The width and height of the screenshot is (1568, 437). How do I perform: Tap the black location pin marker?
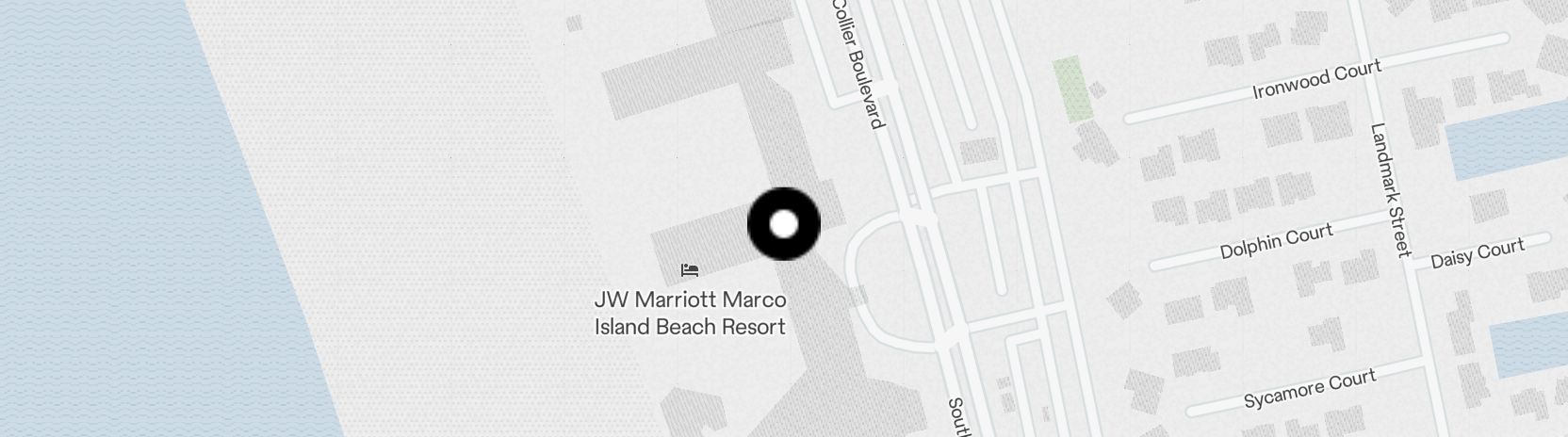[784, 224]
